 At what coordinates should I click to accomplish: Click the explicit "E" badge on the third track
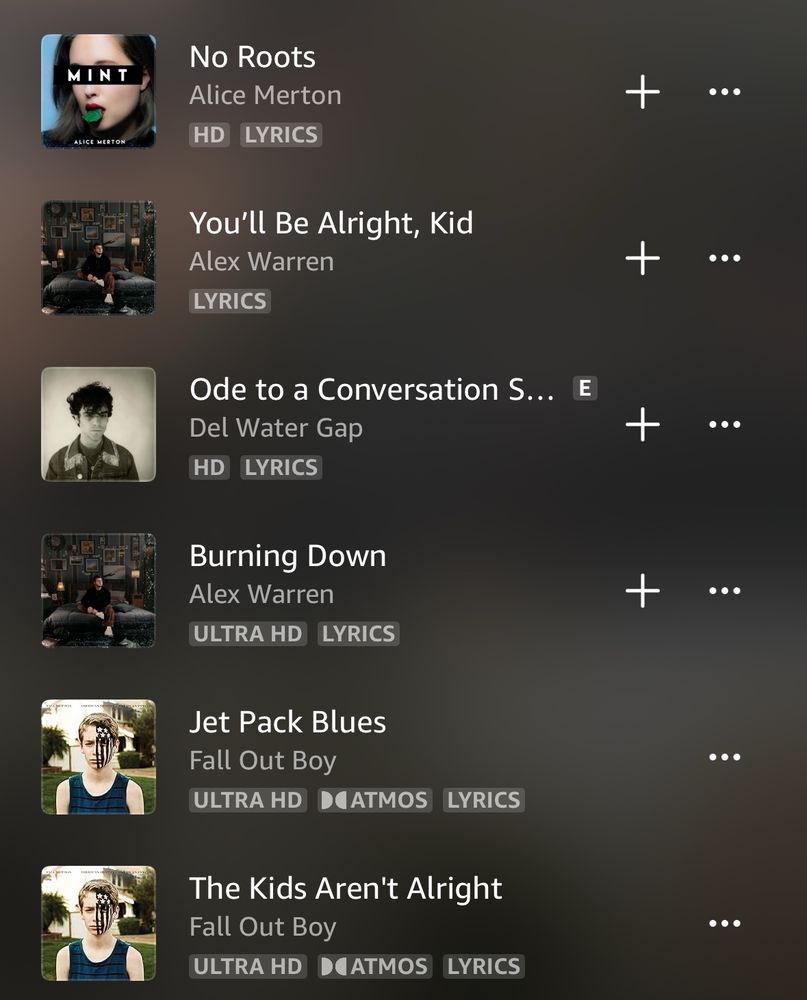coord(585,389)
